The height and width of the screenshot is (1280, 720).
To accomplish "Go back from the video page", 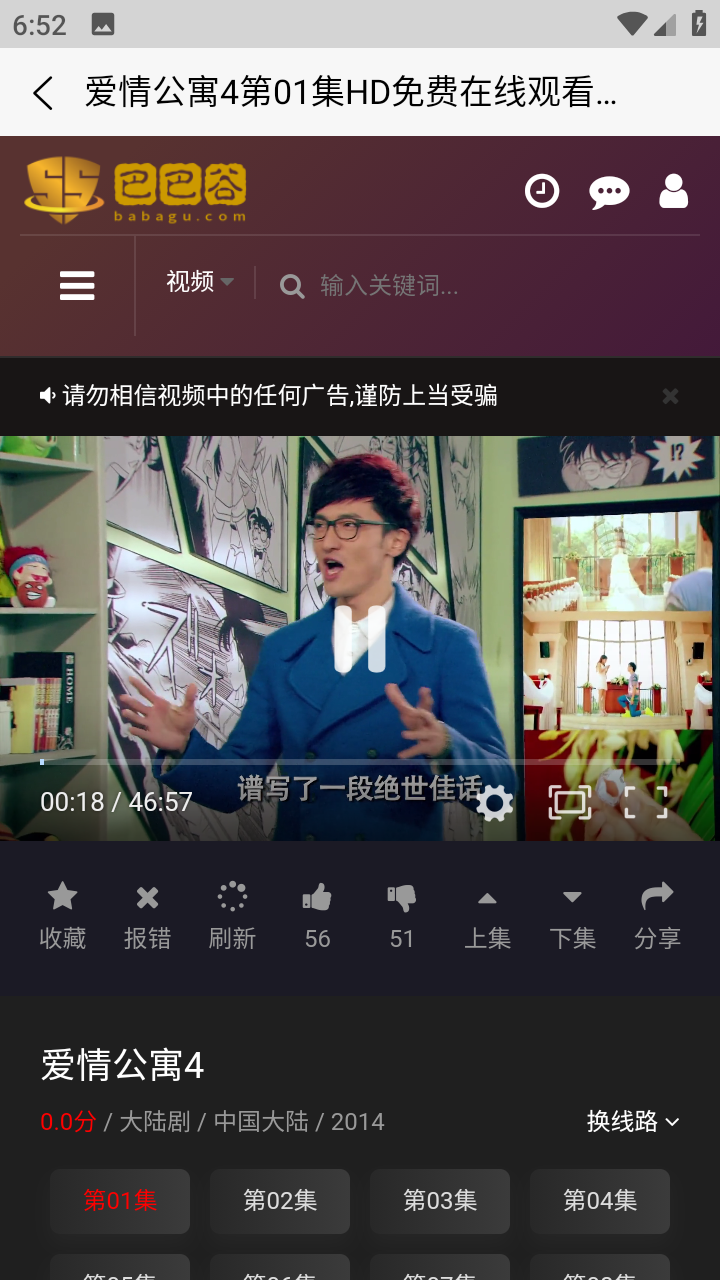I will coord(43,93).
